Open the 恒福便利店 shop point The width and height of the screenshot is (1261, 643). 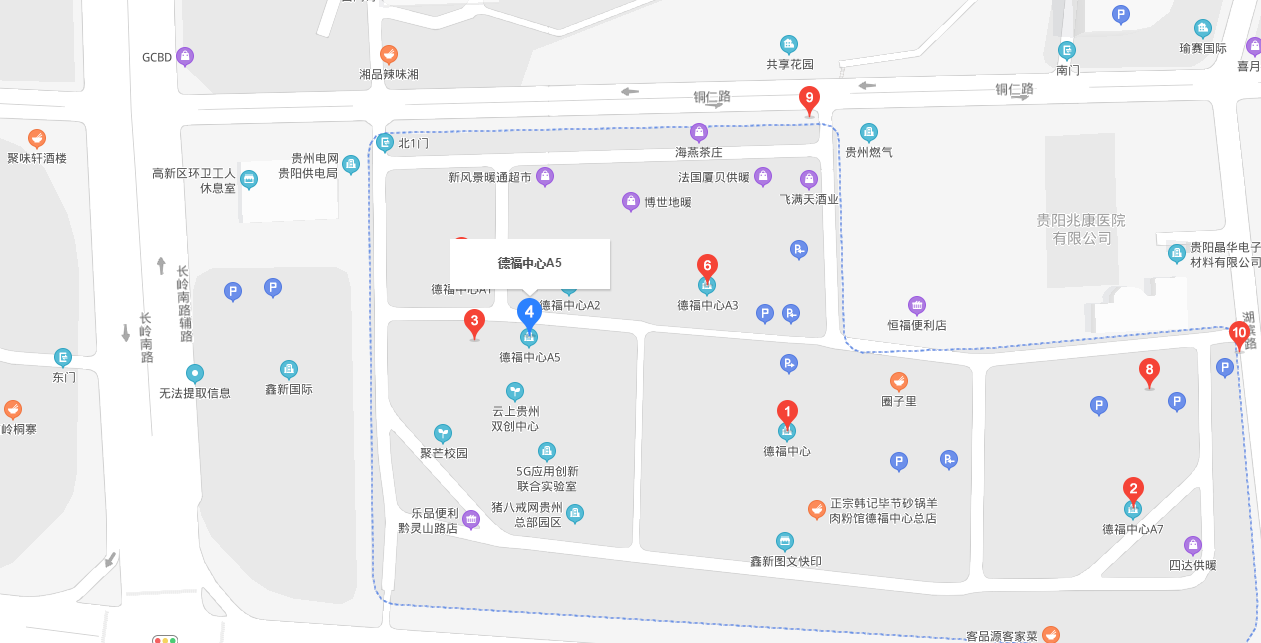point(917,305)
